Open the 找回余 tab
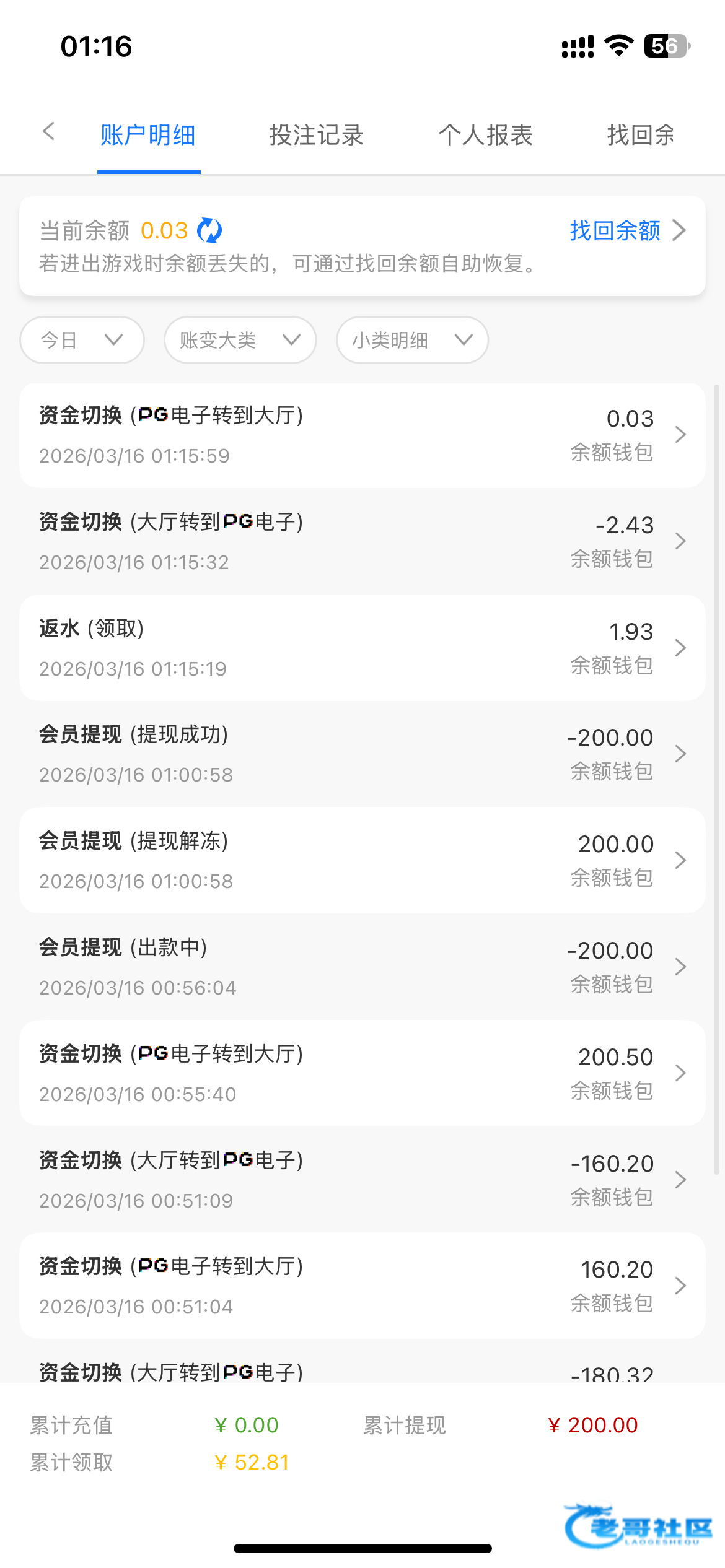This screenshot has height=1568, width=725. click(641, 135)
